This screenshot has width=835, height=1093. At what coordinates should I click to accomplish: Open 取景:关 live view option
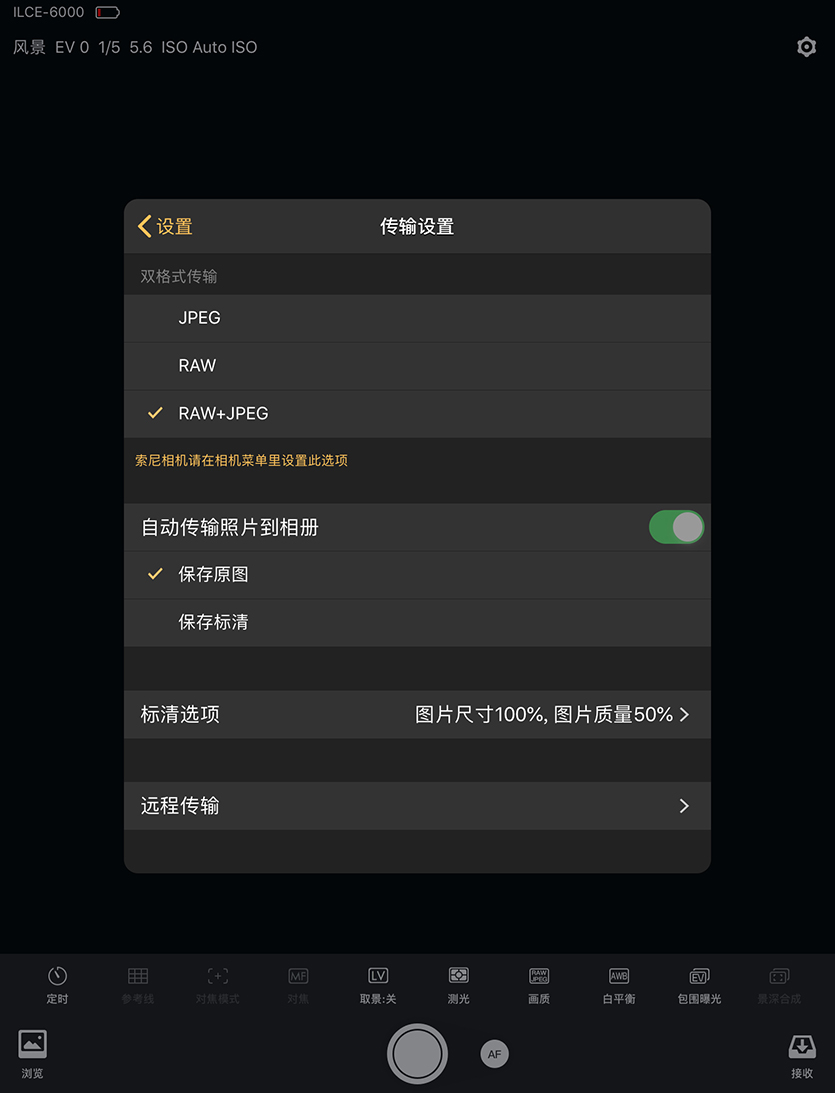378,983
